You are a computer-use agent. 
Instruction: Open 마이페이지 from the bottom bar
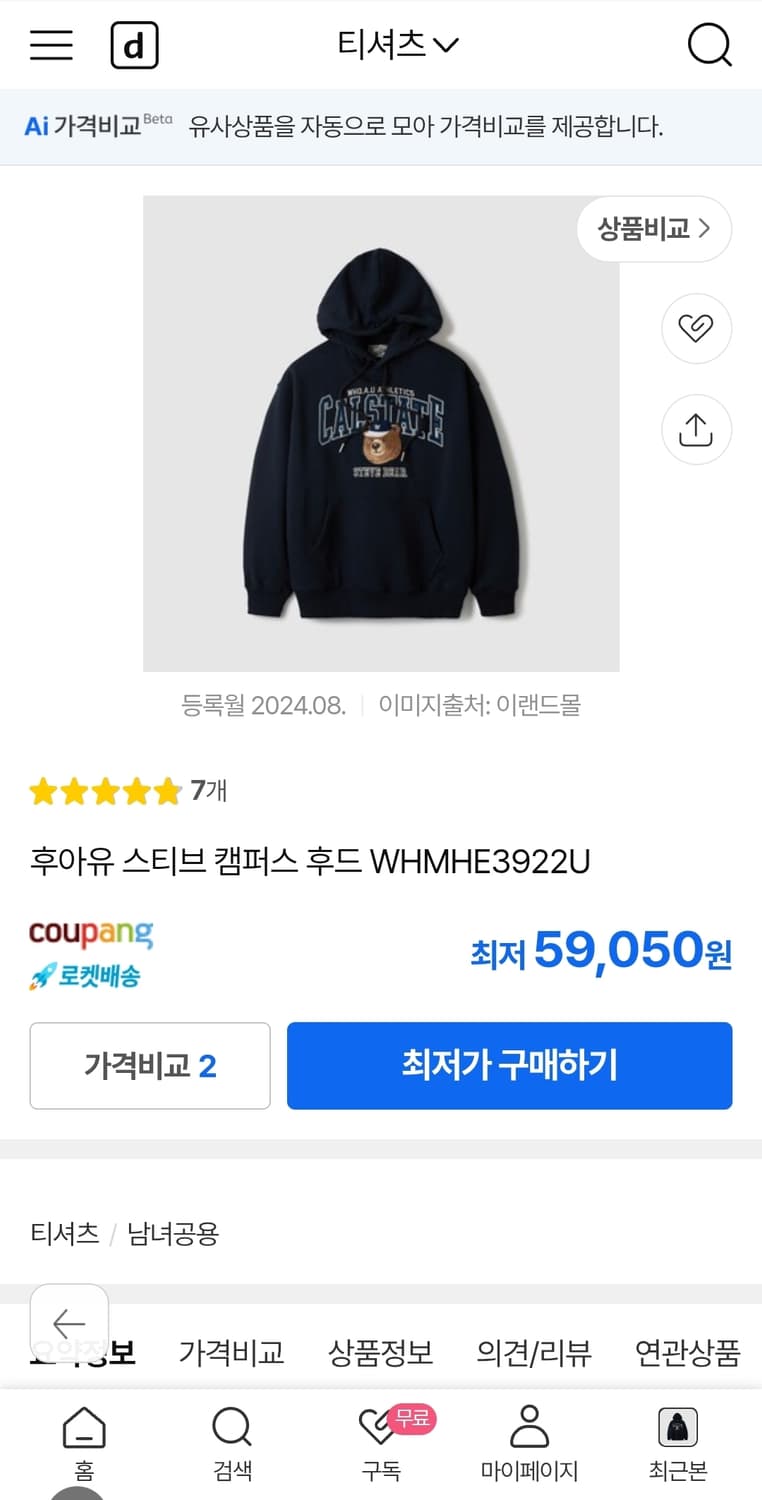(530, 1440)
